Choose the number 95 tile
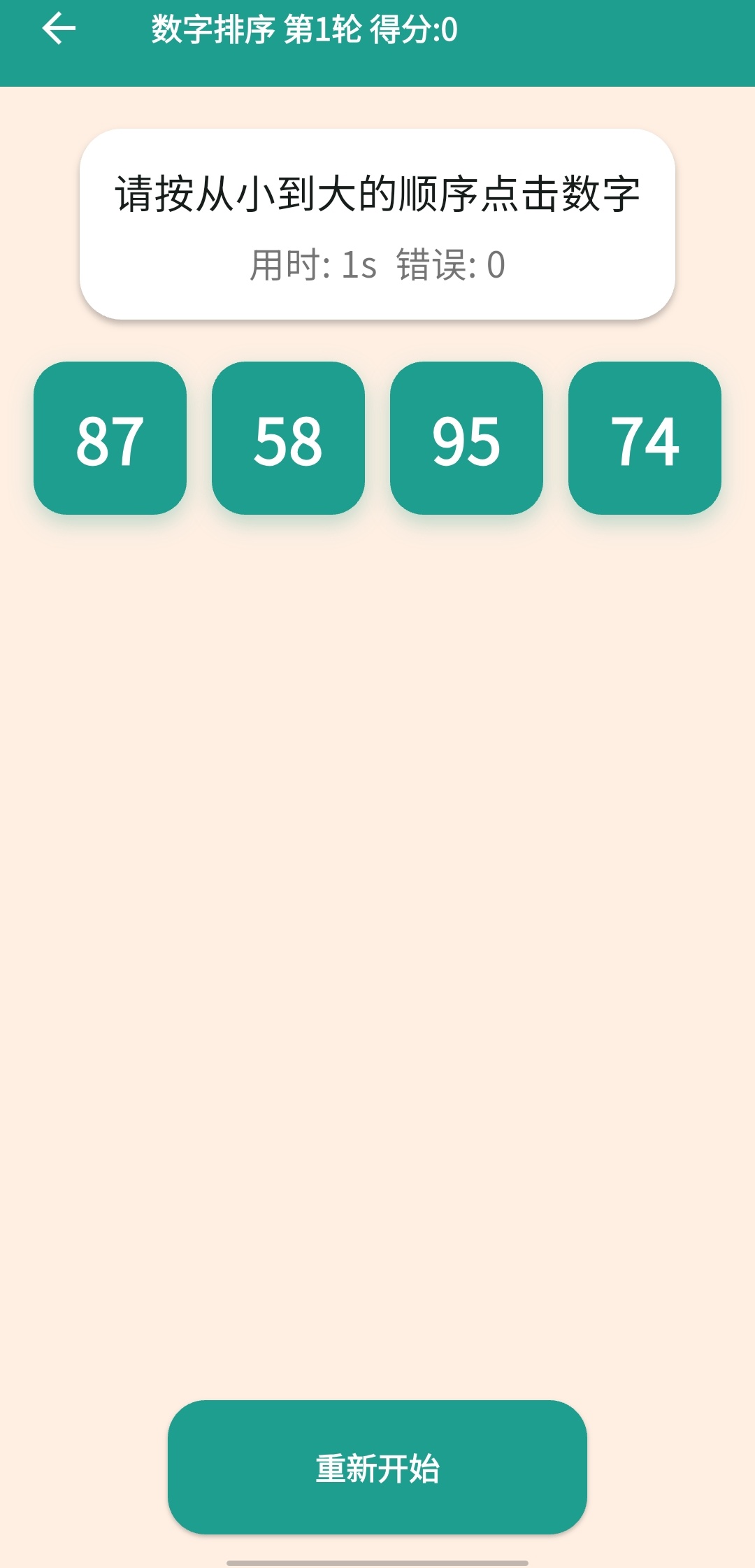The image size is (755, 1568). point(466,439)
